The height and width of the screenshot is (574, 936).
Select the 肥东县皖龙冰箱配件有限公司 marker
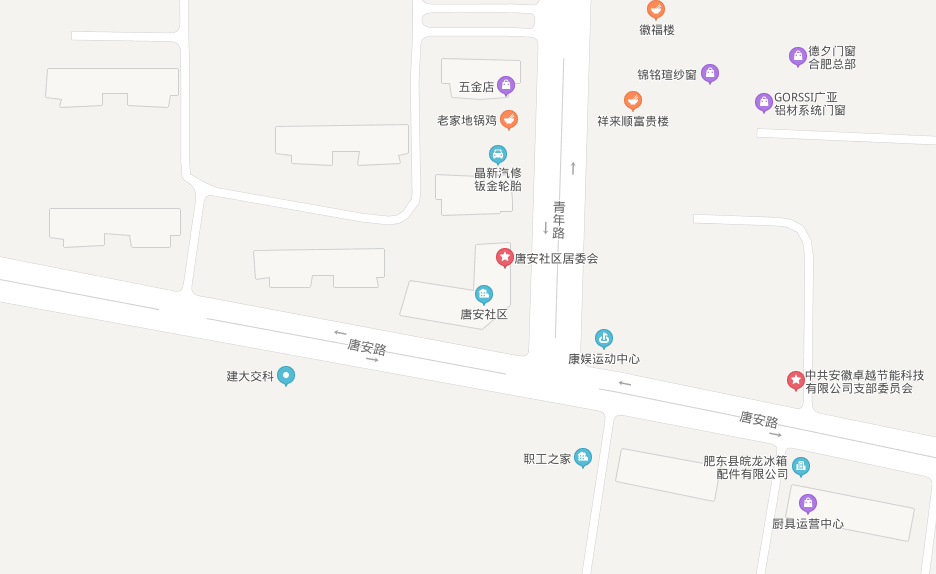(x=801, y=466)
